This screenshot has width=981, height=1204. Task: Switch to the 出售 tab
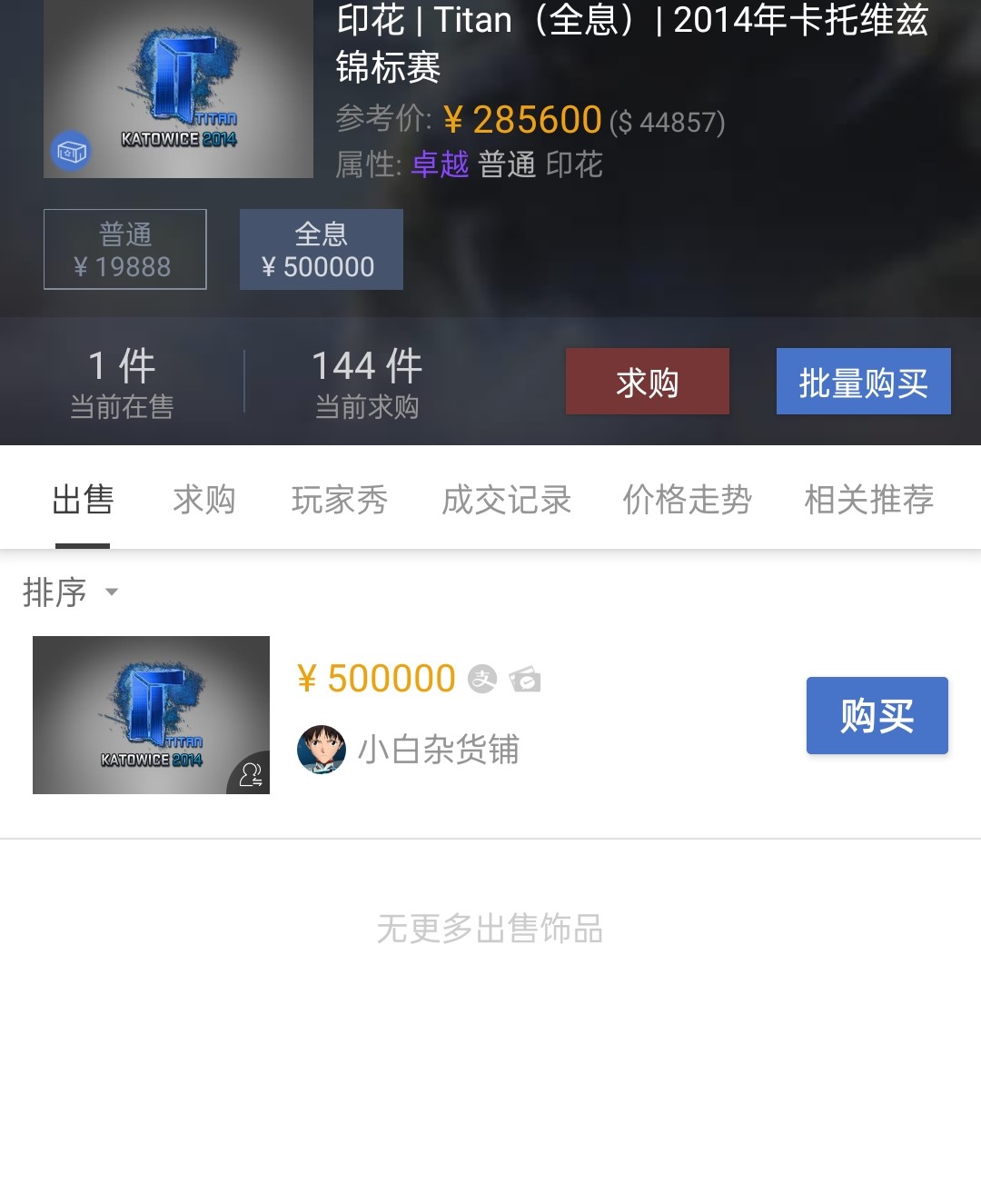(83, 500)
